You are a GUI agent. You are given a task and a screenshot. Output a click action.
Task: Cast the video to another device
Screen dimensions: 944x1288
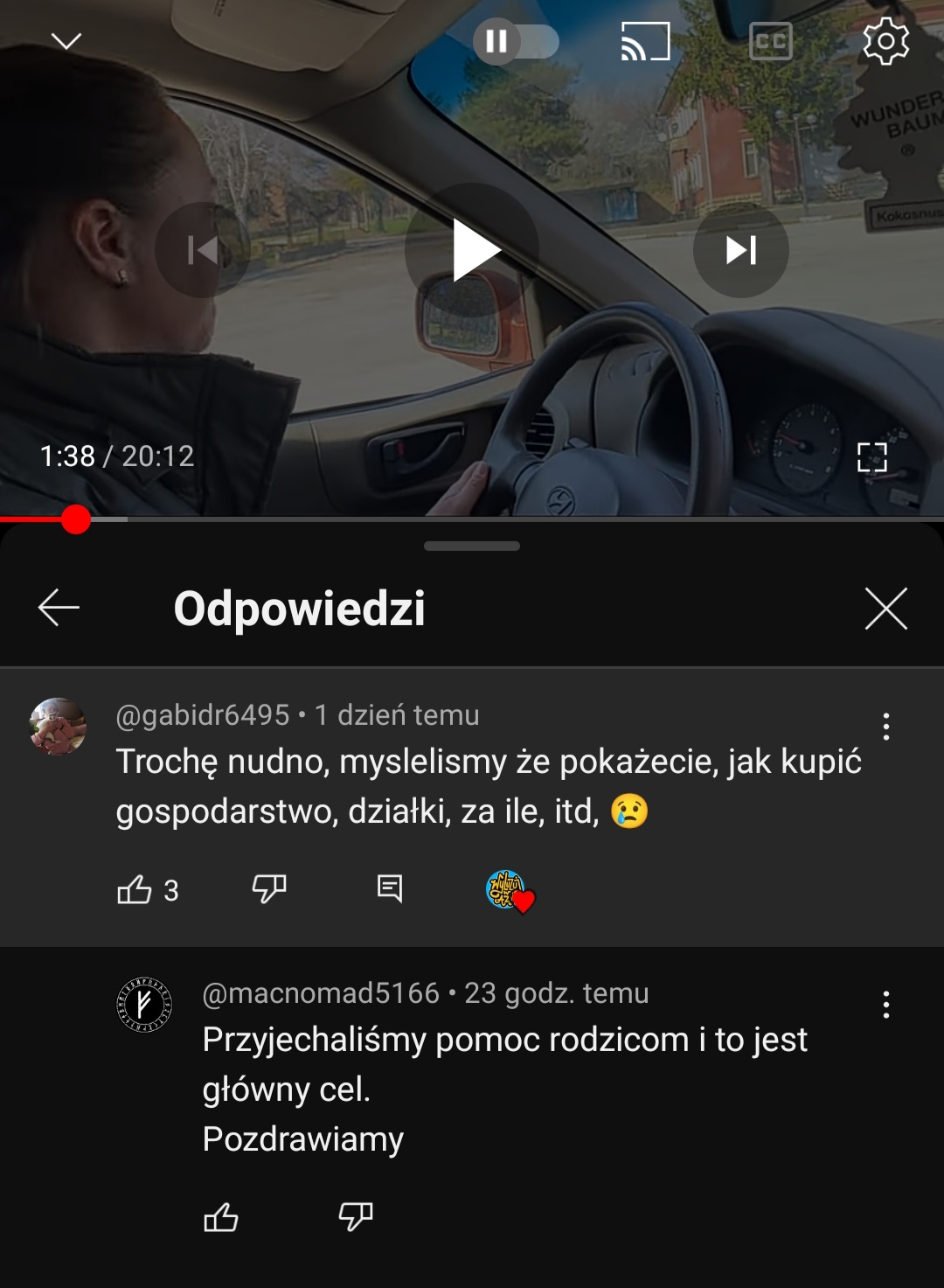(x=645, y=41)
